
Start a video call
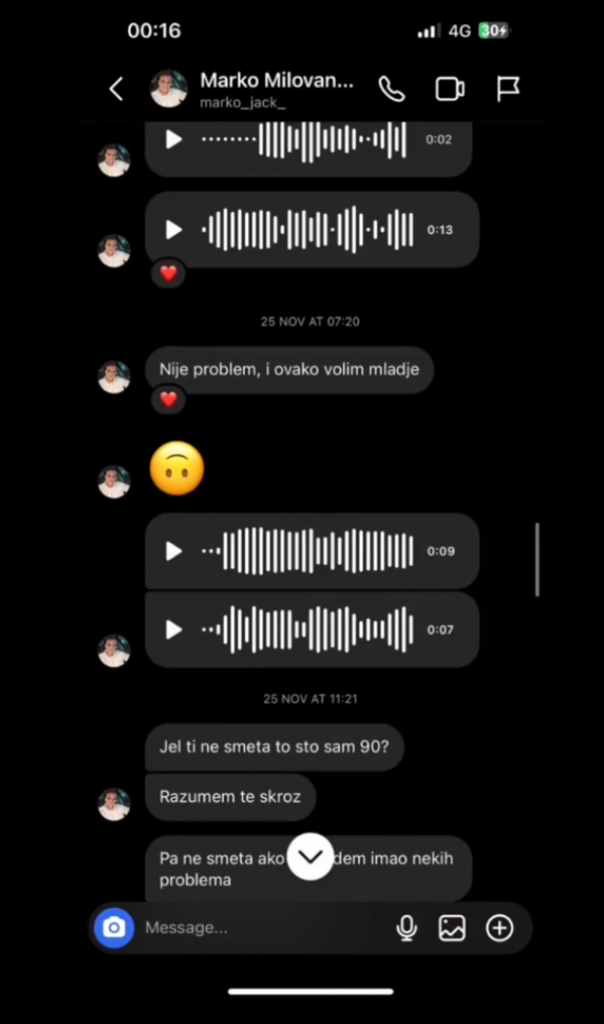click(450, 89)
